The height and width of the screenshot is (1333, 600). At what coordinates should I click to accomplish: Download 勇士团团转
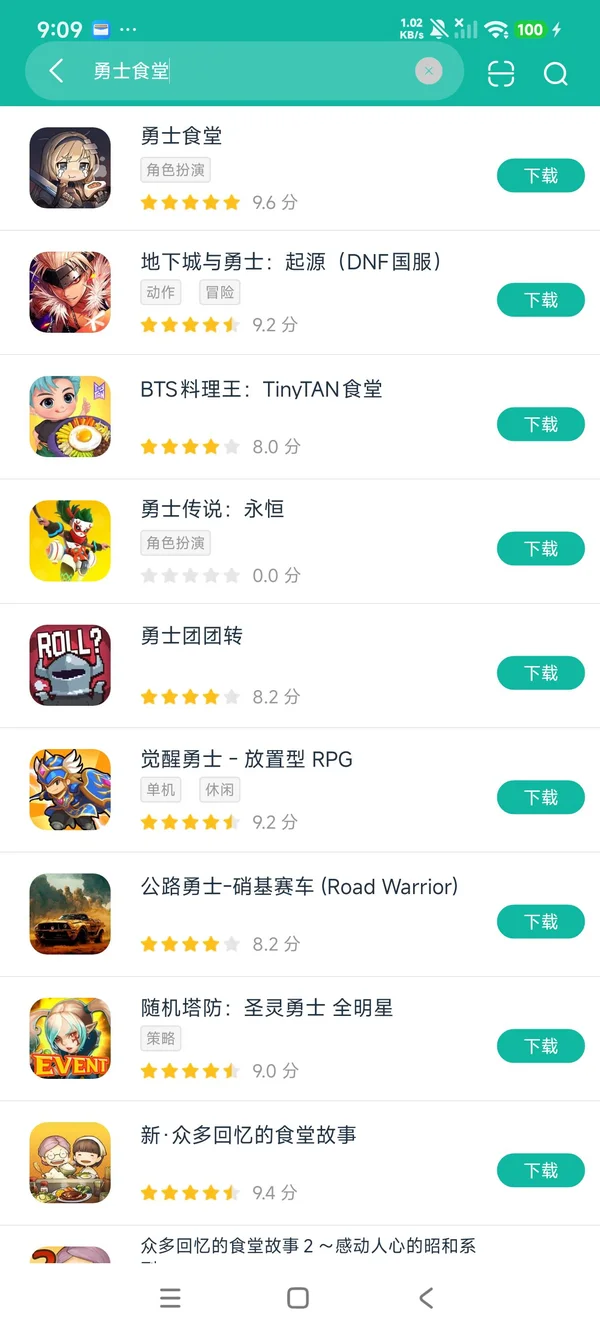pos(540,673)
